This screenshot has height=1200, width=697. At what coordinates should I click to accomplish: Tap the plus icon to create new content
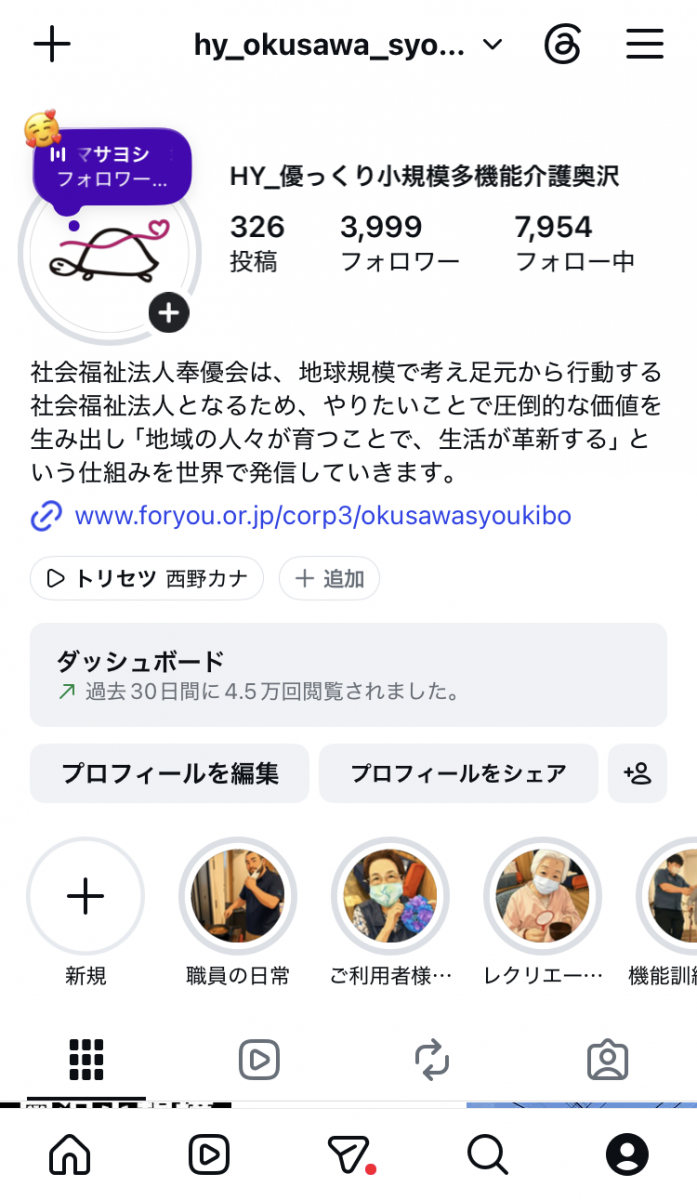(x=52, y=45)
